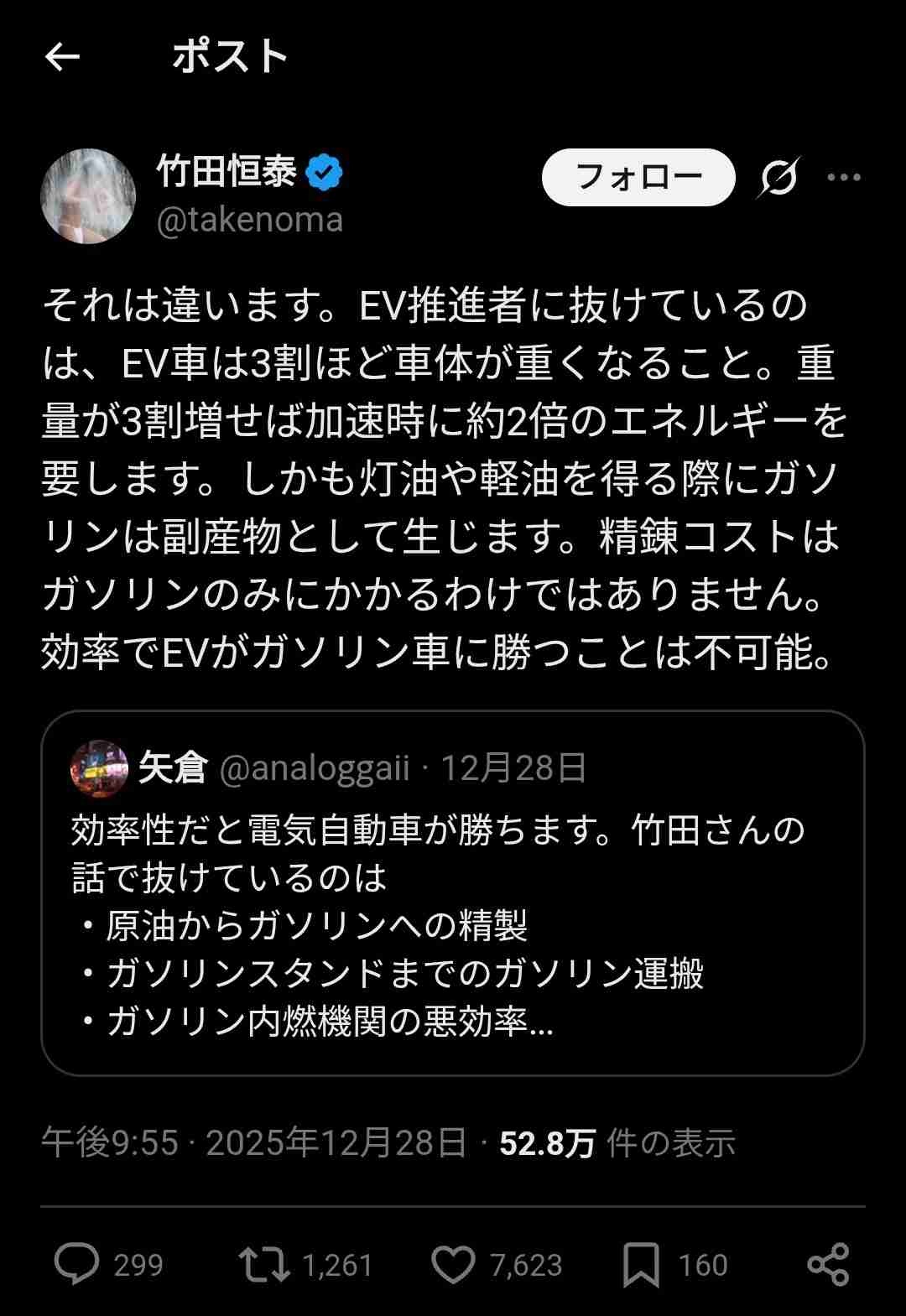The height and width of the screenshot is (1316, 906).
Task: Go back using the arrow icon
Action: coord(62,57)
